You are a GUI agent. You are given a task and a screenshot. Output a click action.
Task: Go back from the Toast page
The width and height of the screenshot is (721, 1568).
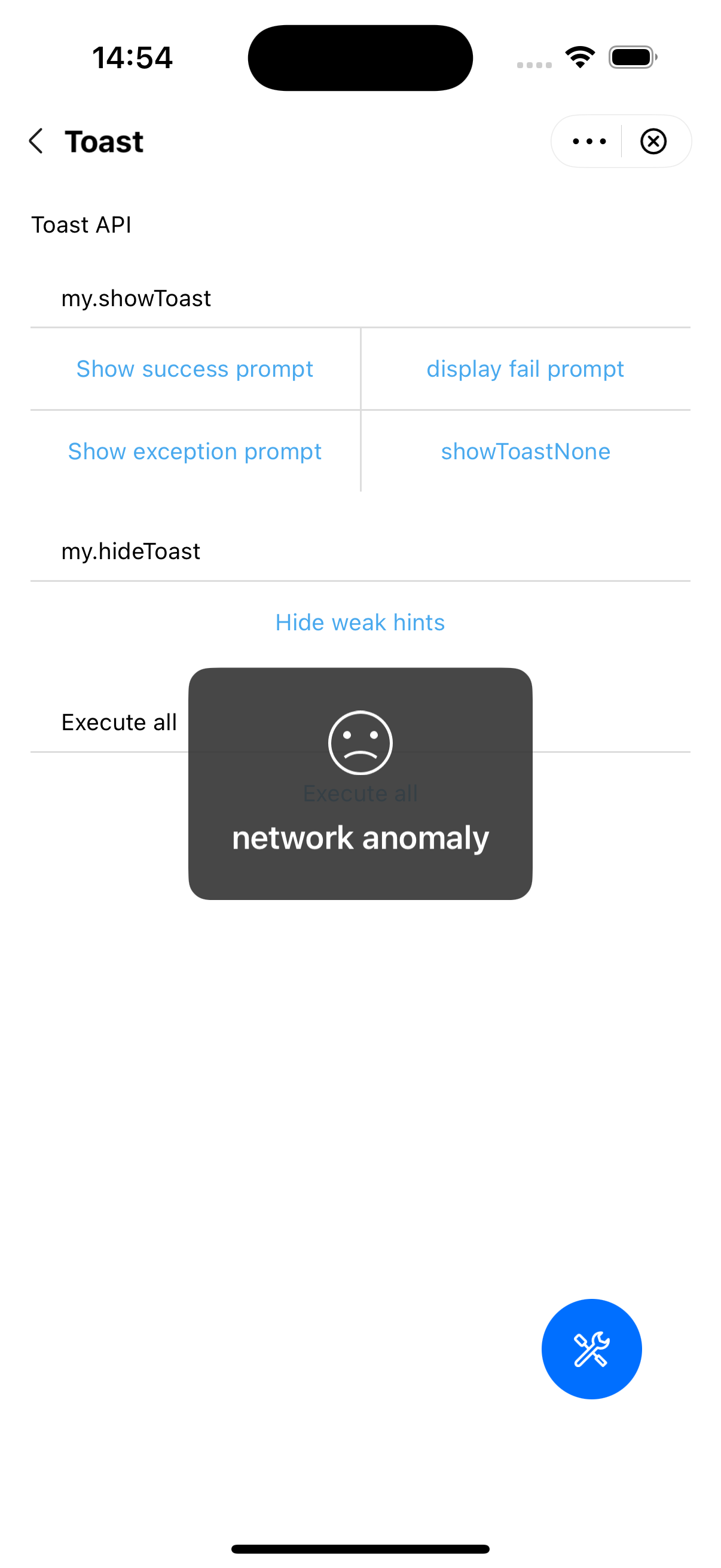click(x=36, y=141)
